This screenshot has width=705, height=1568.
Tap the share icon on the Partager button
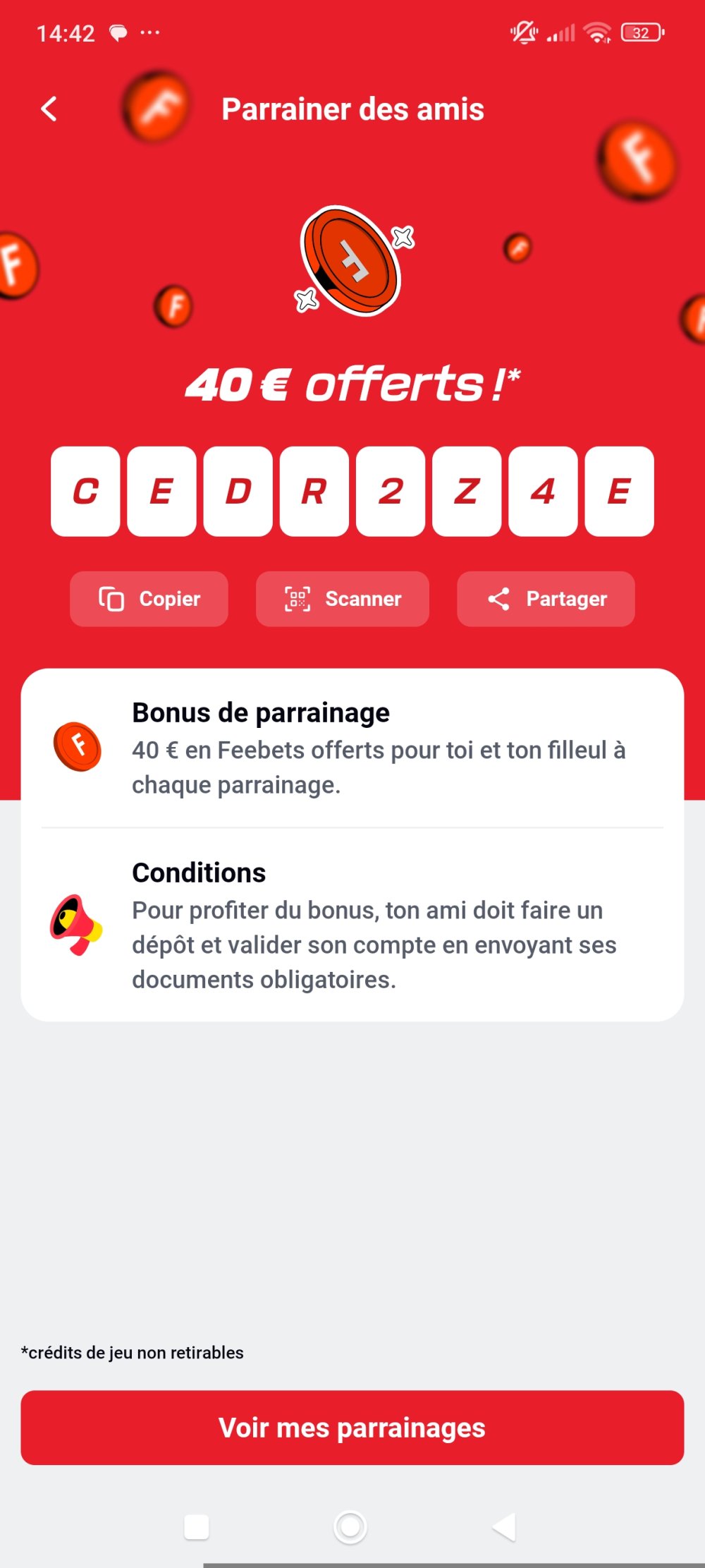point(501,599)
